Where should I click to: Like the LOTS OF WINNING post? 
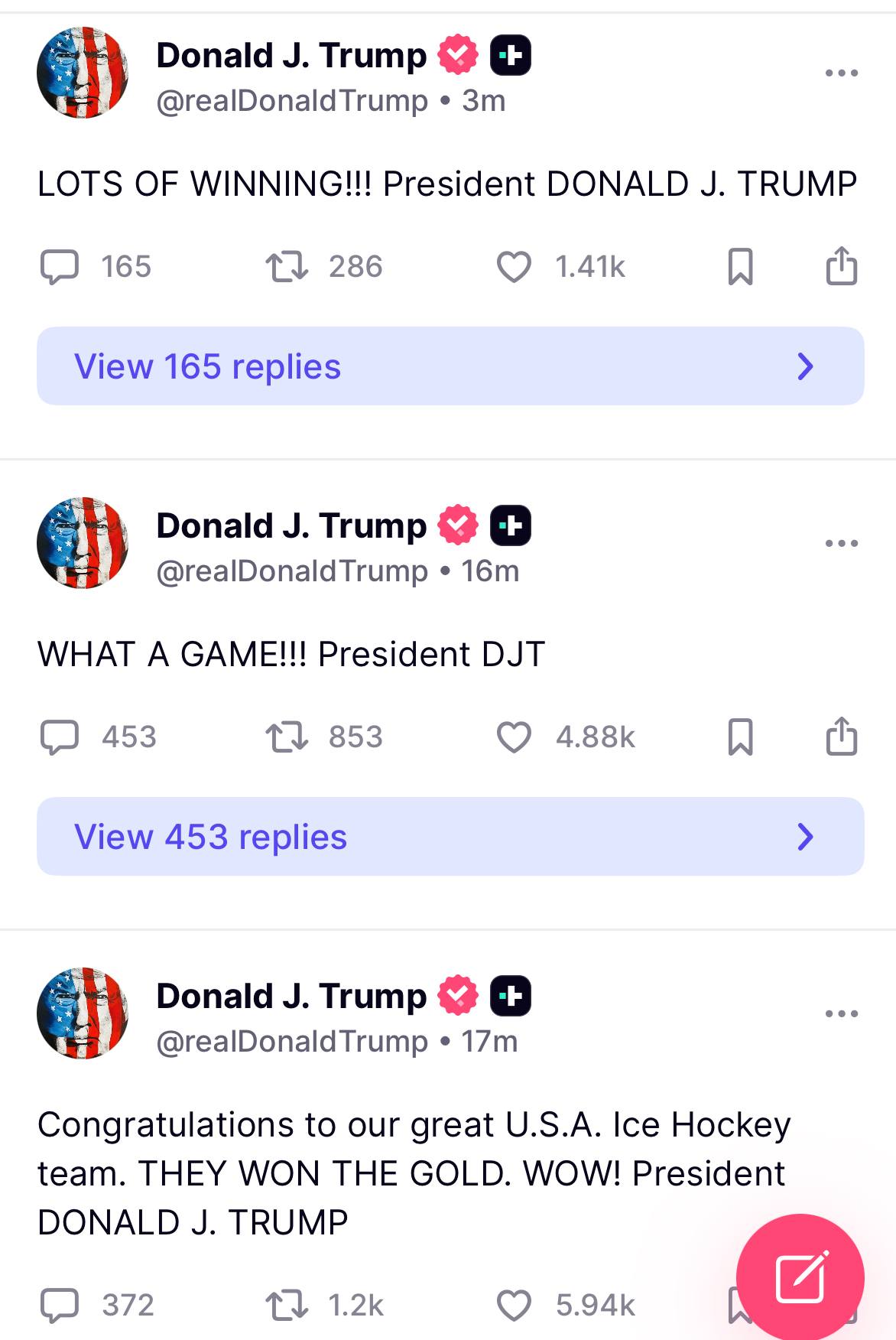[514, 267]
